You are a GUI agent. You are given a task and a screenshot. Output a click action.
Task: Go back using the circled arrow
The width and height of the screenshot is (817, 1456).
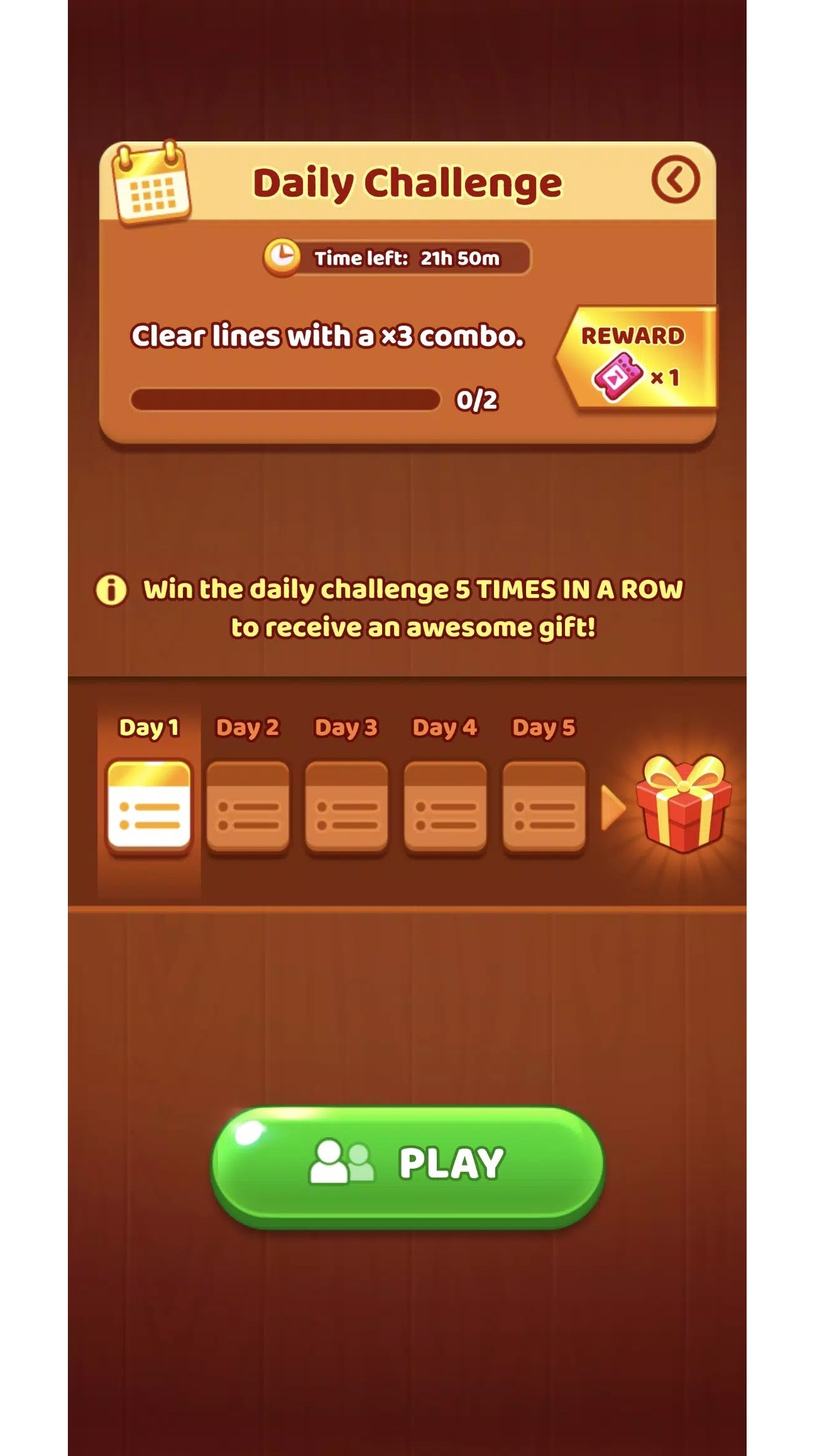pyautogui.click(x=676, y=180)
